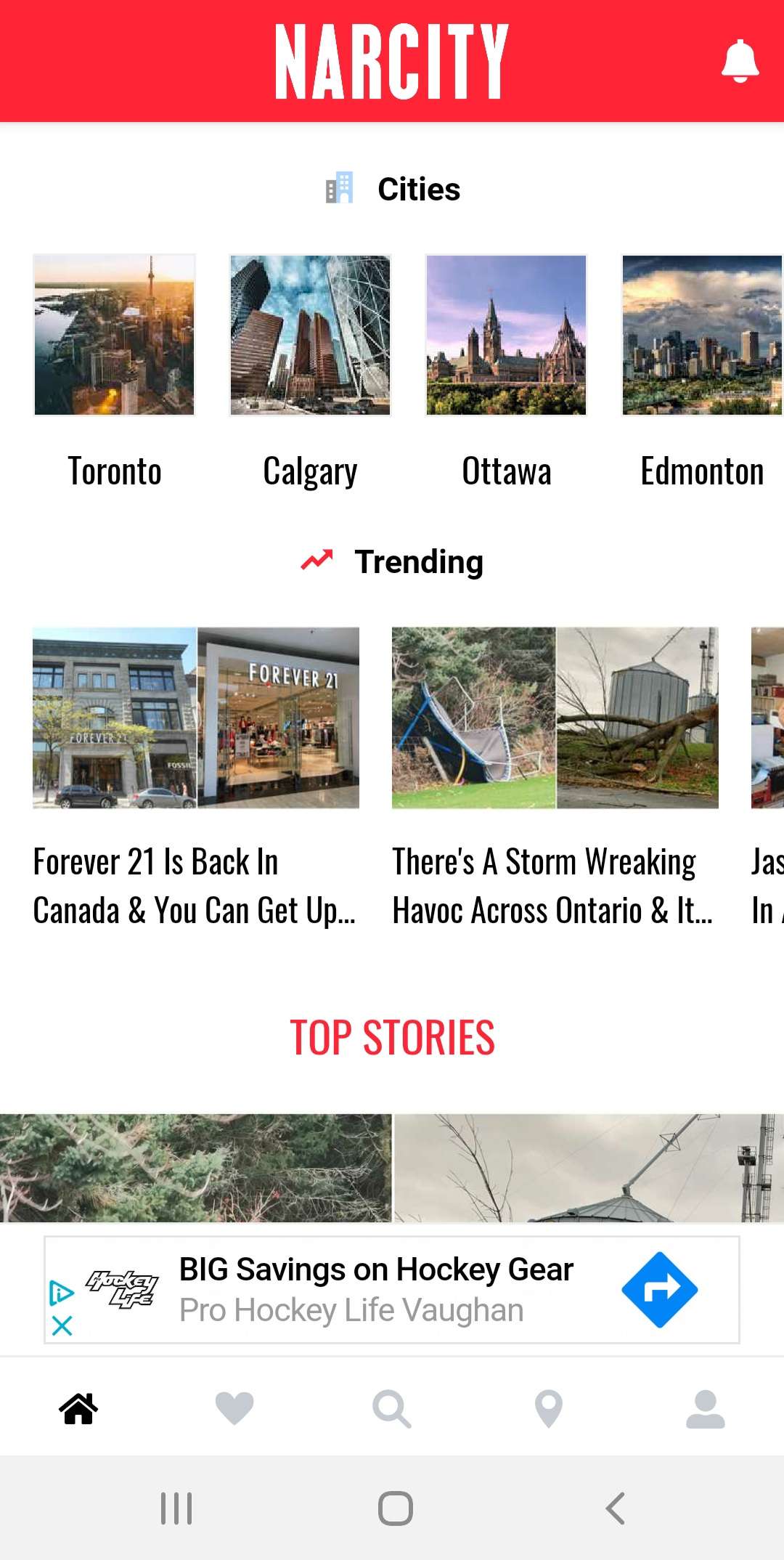Open the recent apps view

[176, 1508]
